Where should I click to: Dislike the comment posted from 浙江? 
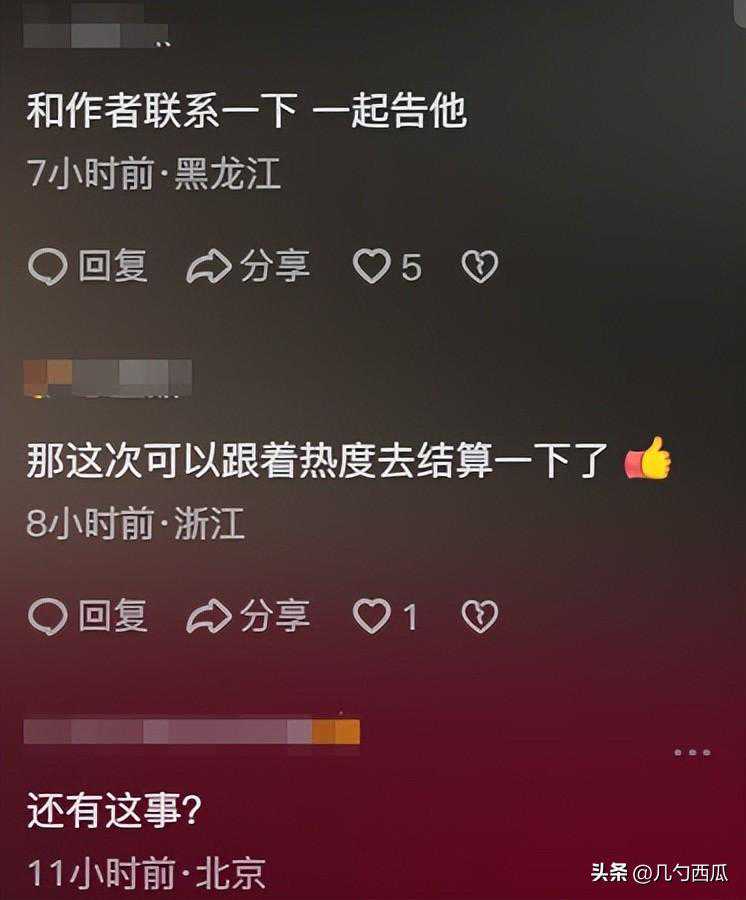point(480,617)
